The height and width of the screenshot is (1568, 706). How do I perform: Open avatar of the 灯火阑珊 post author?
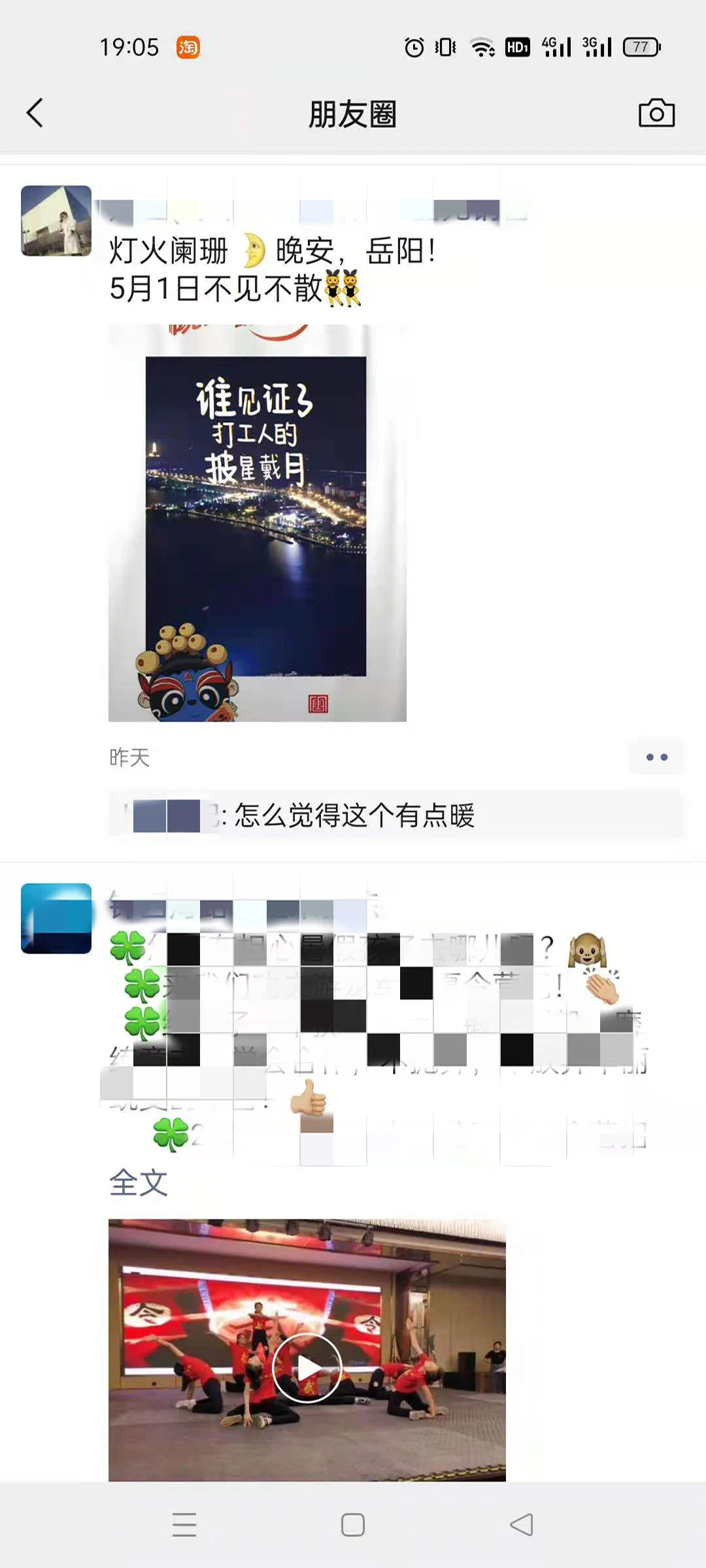coord(56,221)
